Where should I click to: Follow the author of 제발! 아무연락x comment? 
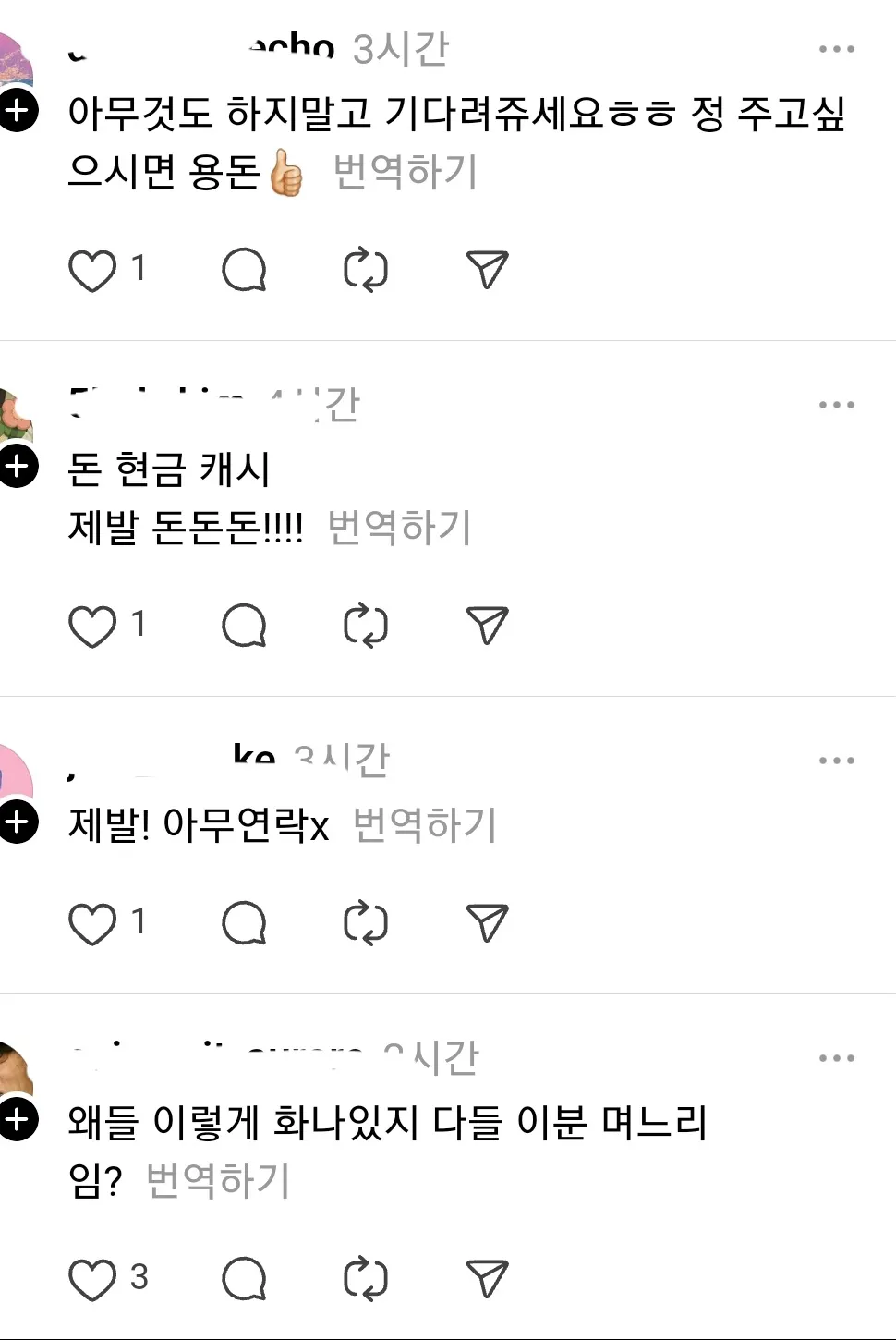click(x=18, y=822)
